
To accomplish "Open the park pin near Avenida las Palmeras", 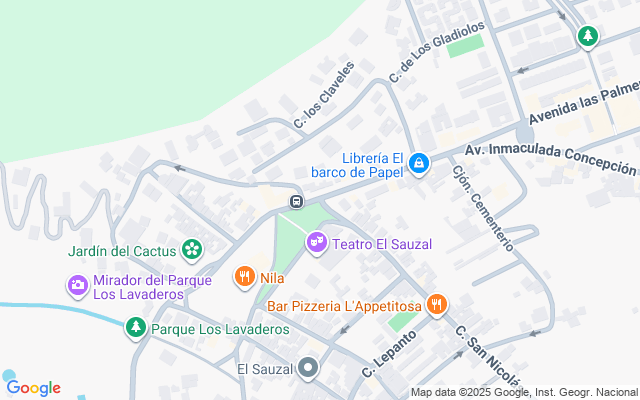I will point(588,38).
